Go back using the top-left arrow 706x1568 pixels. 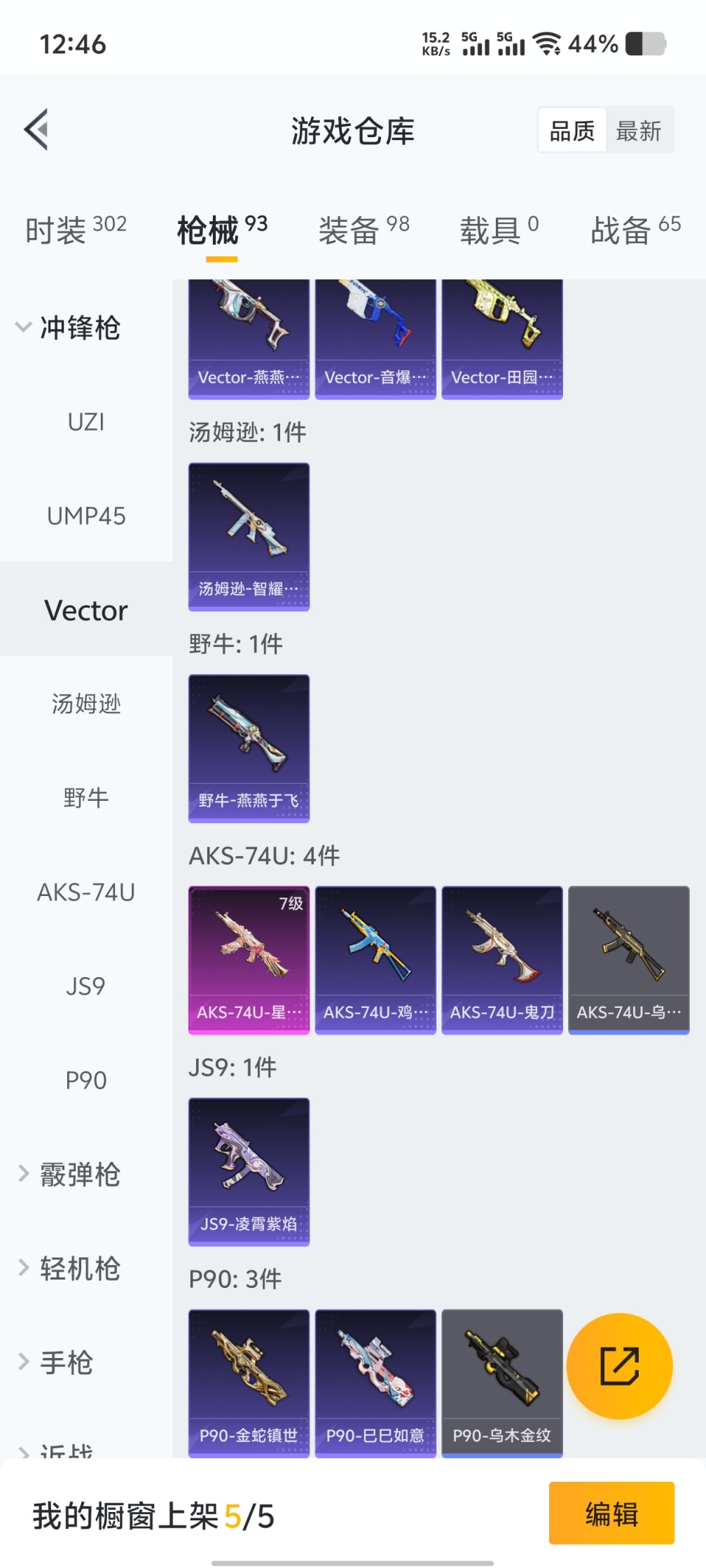[x=36, y=129]
